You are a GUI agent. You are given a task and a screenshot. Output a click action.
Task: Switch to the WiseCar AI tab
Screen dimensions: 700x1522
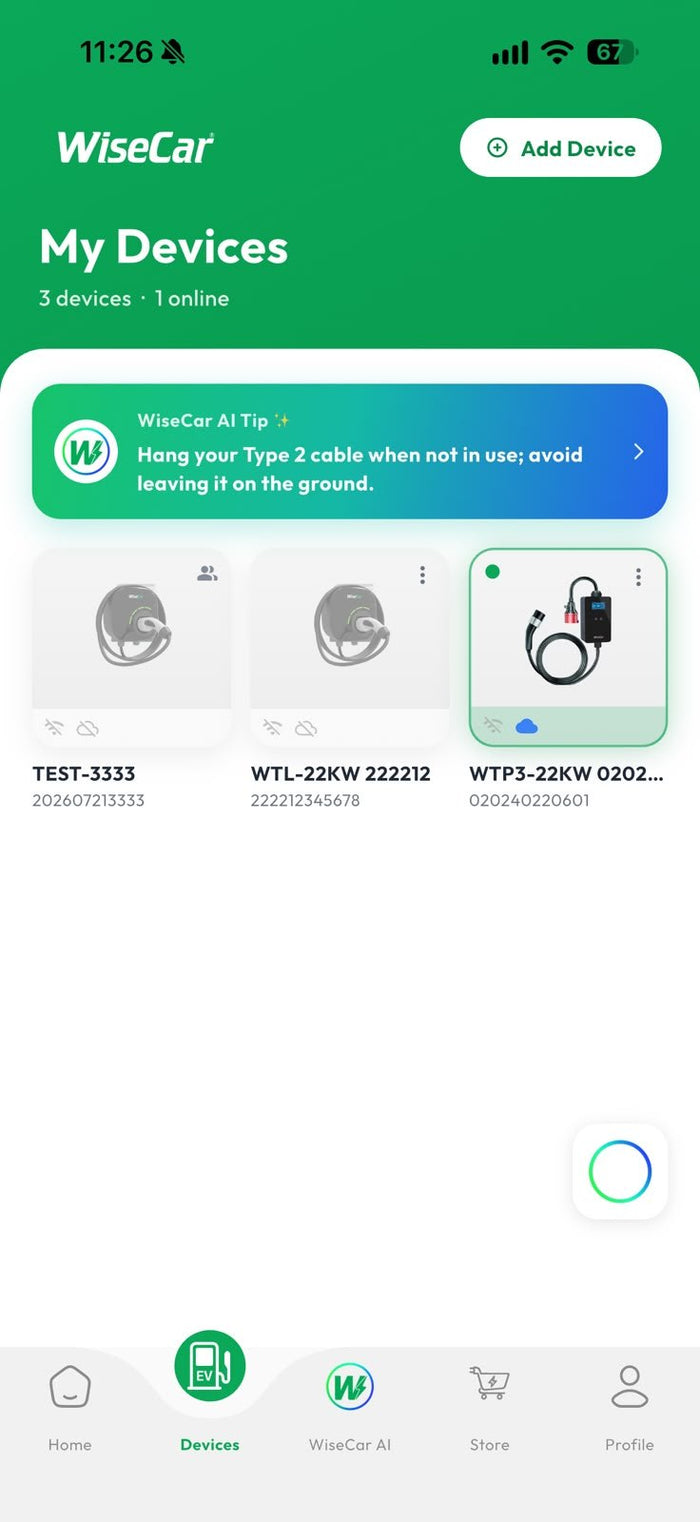point(350,1408)
